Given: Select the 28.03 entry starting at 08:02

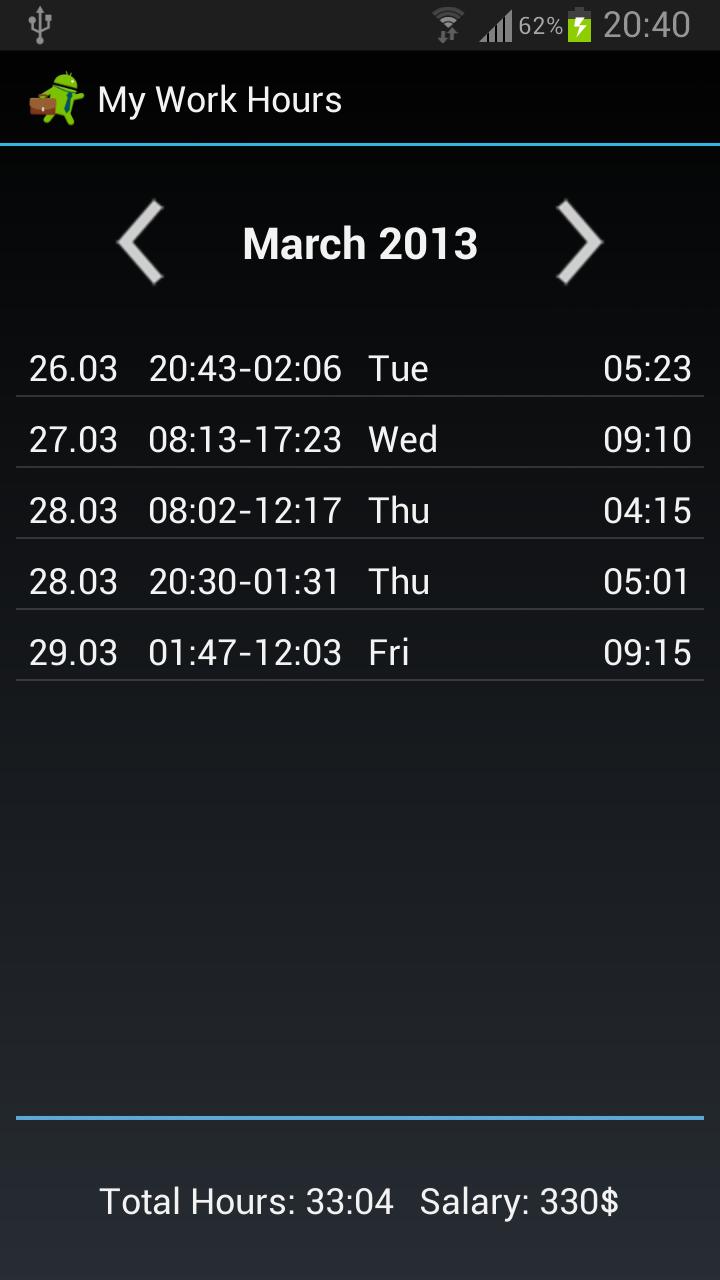Looking at the screenshot, I should pos(360,511).
